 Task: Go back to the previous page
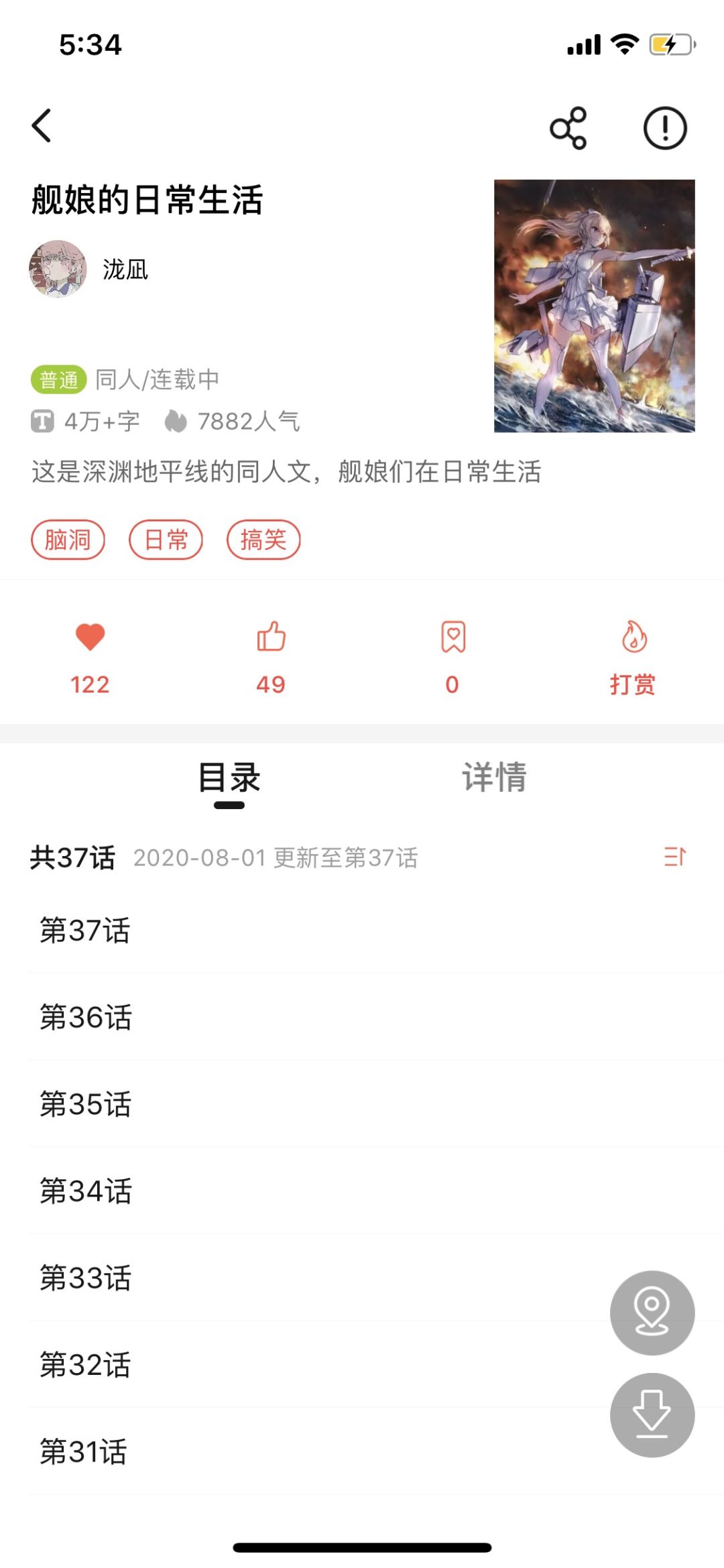click(42, 126)
